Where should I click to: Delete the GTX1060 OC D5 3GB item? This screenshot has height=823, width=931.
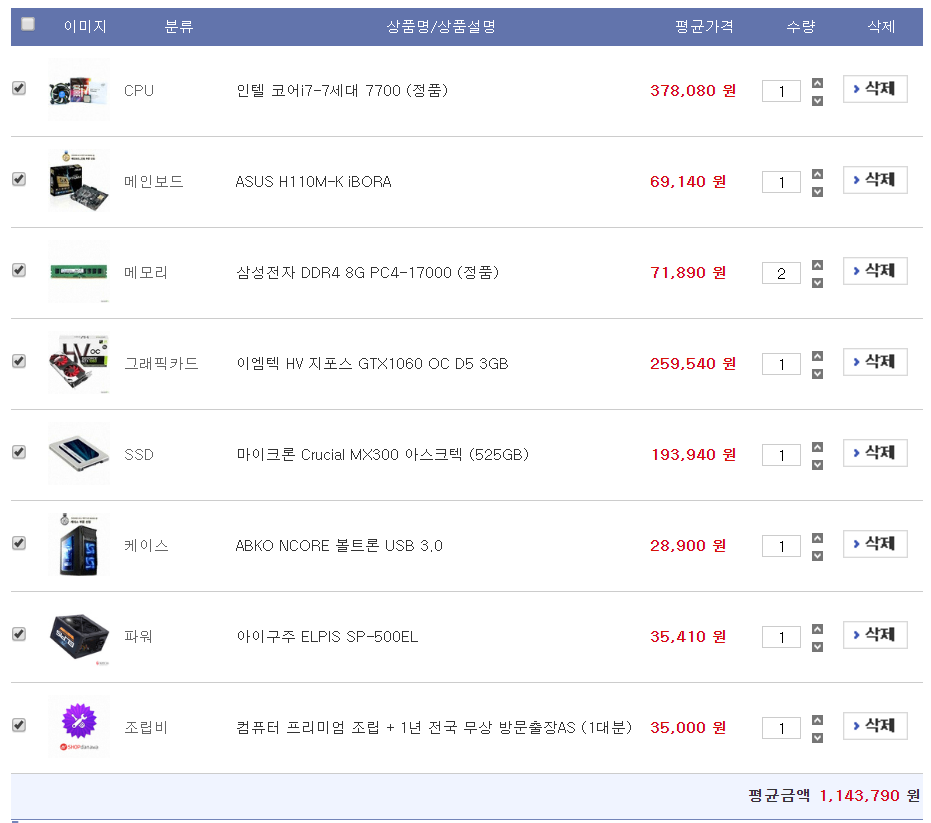[x=874, y=362]
